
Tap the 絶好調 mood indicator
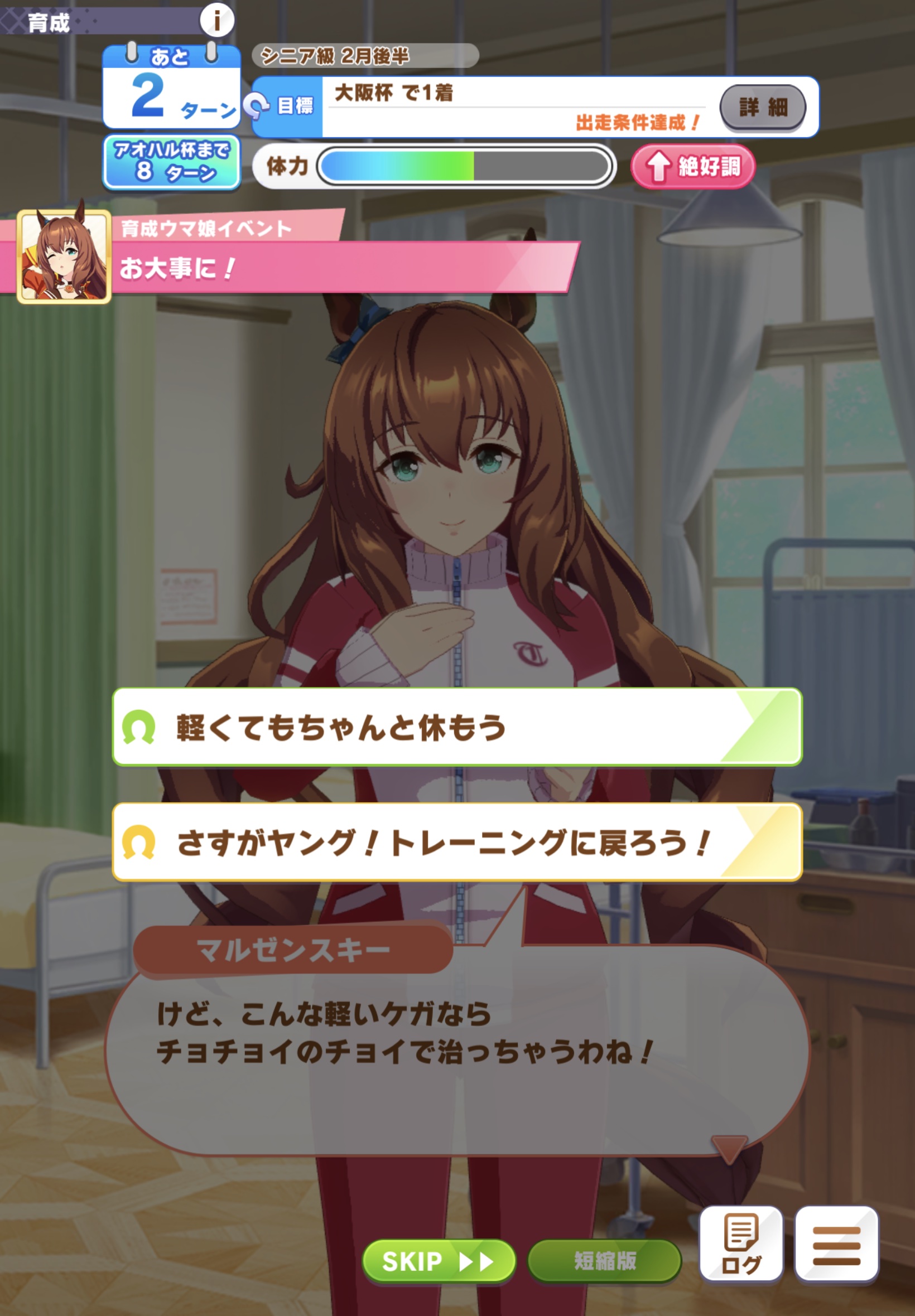tap(693, 167)
